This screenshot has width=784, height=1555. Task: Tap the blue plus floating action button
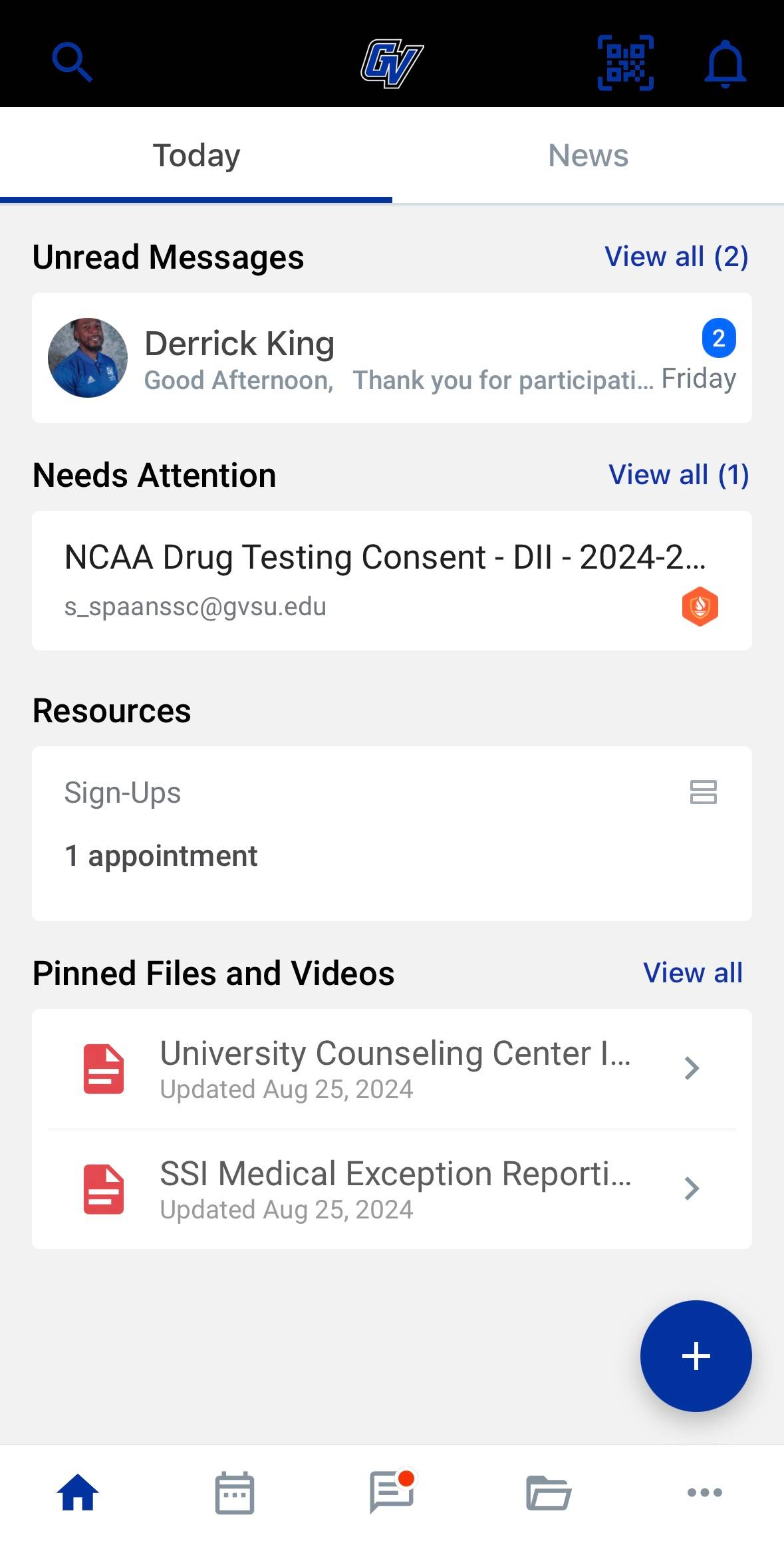tap(695, 1356)
